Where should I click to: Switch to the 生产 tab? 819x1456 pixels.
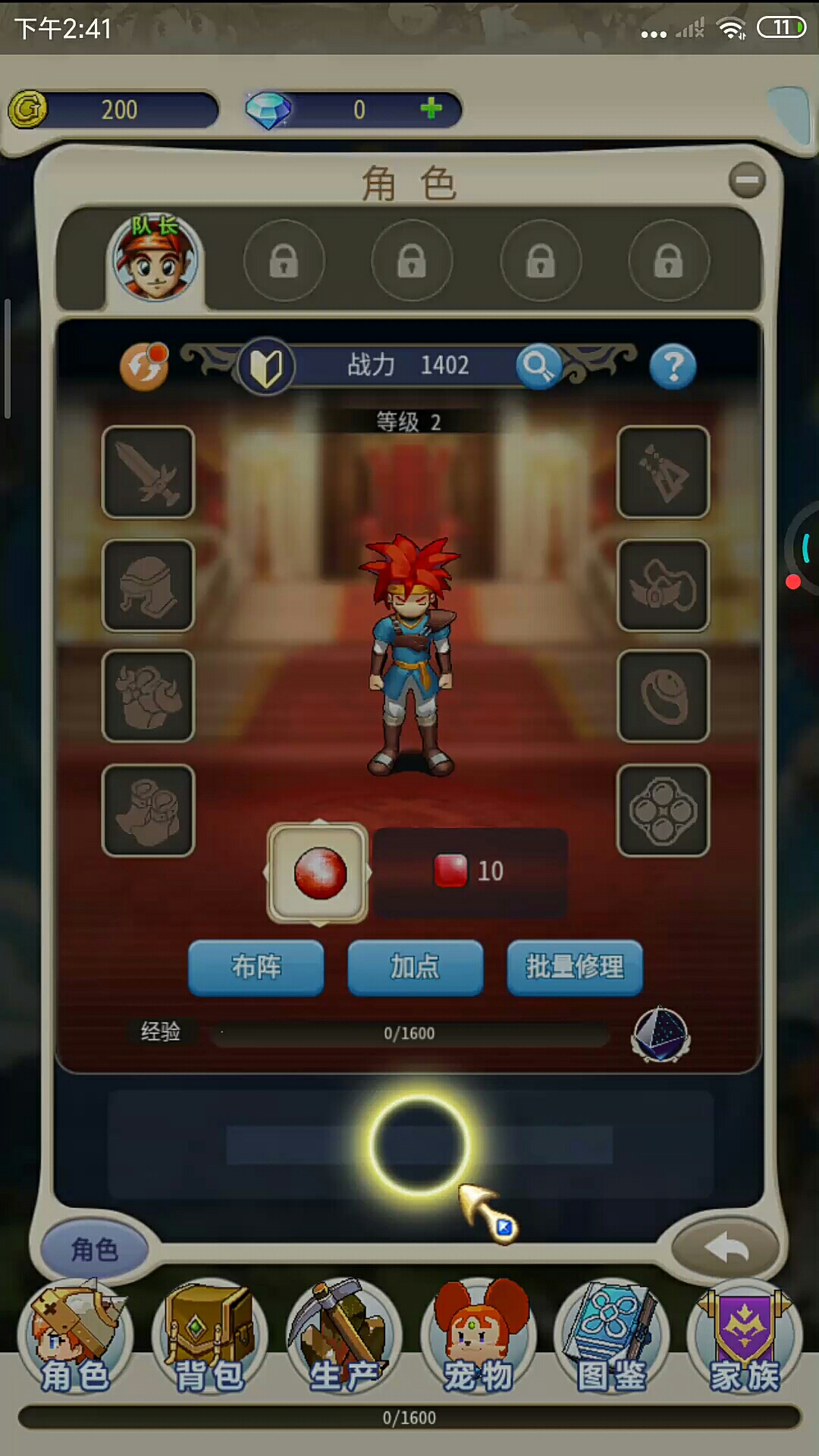pos(344,1338)
